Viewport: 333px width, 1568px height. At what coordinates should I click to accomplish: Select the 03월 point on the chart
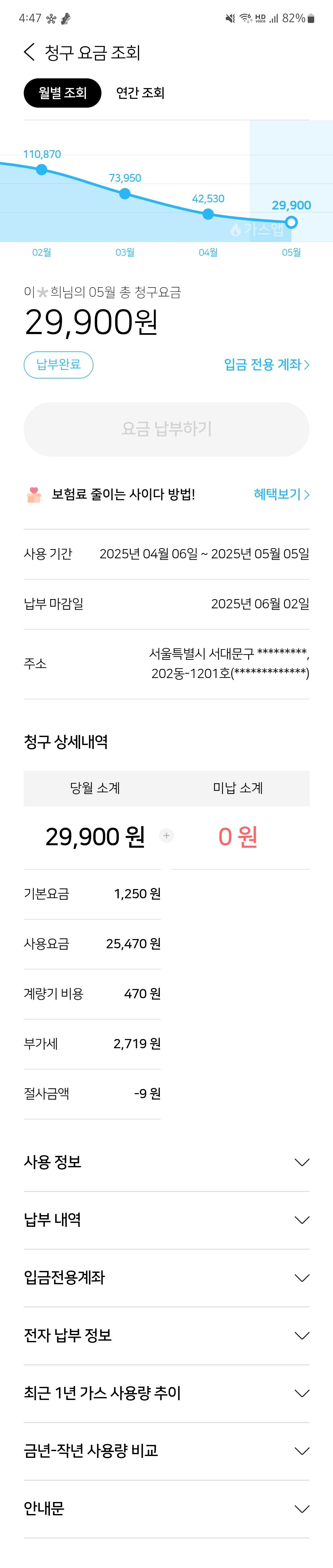click(x=125, y=193)
